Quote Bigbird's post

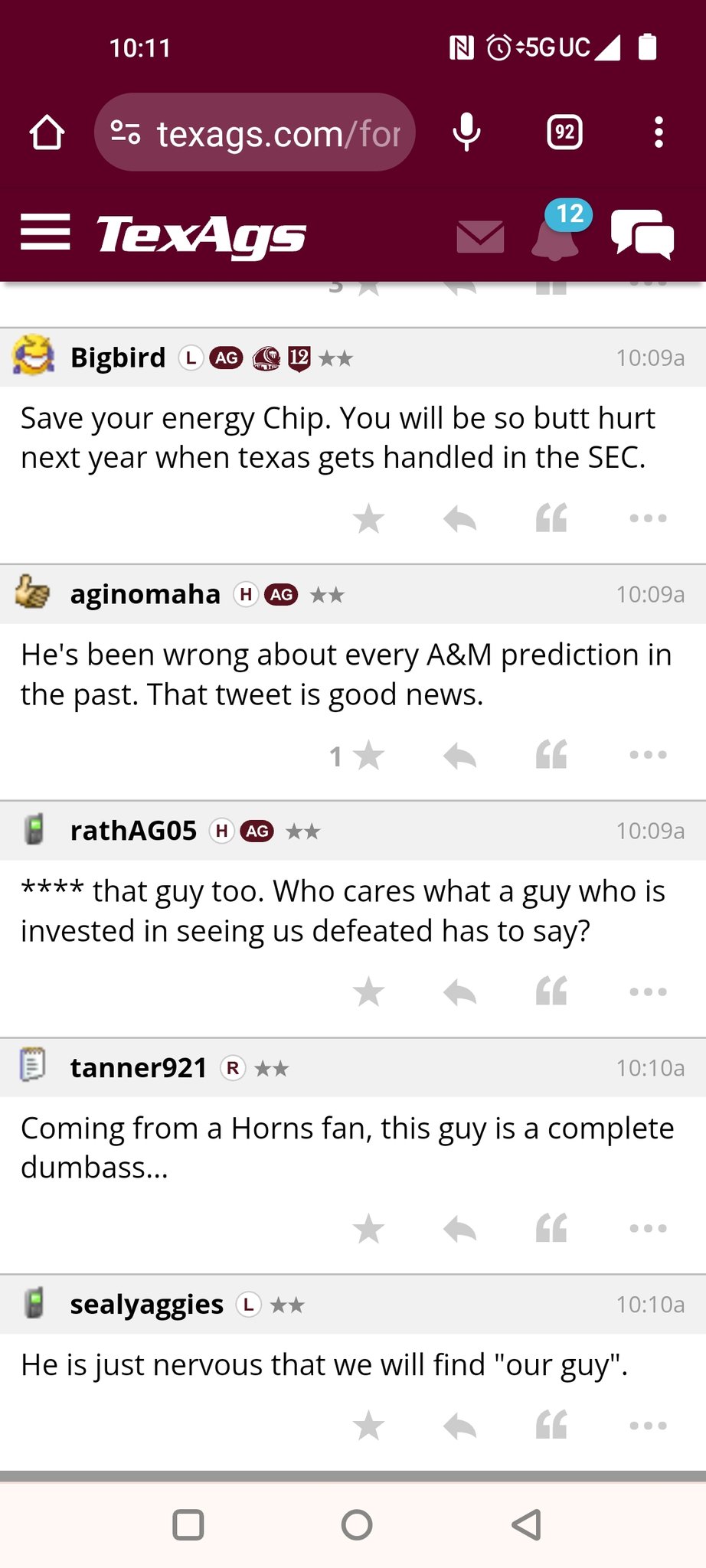[551, 518]
